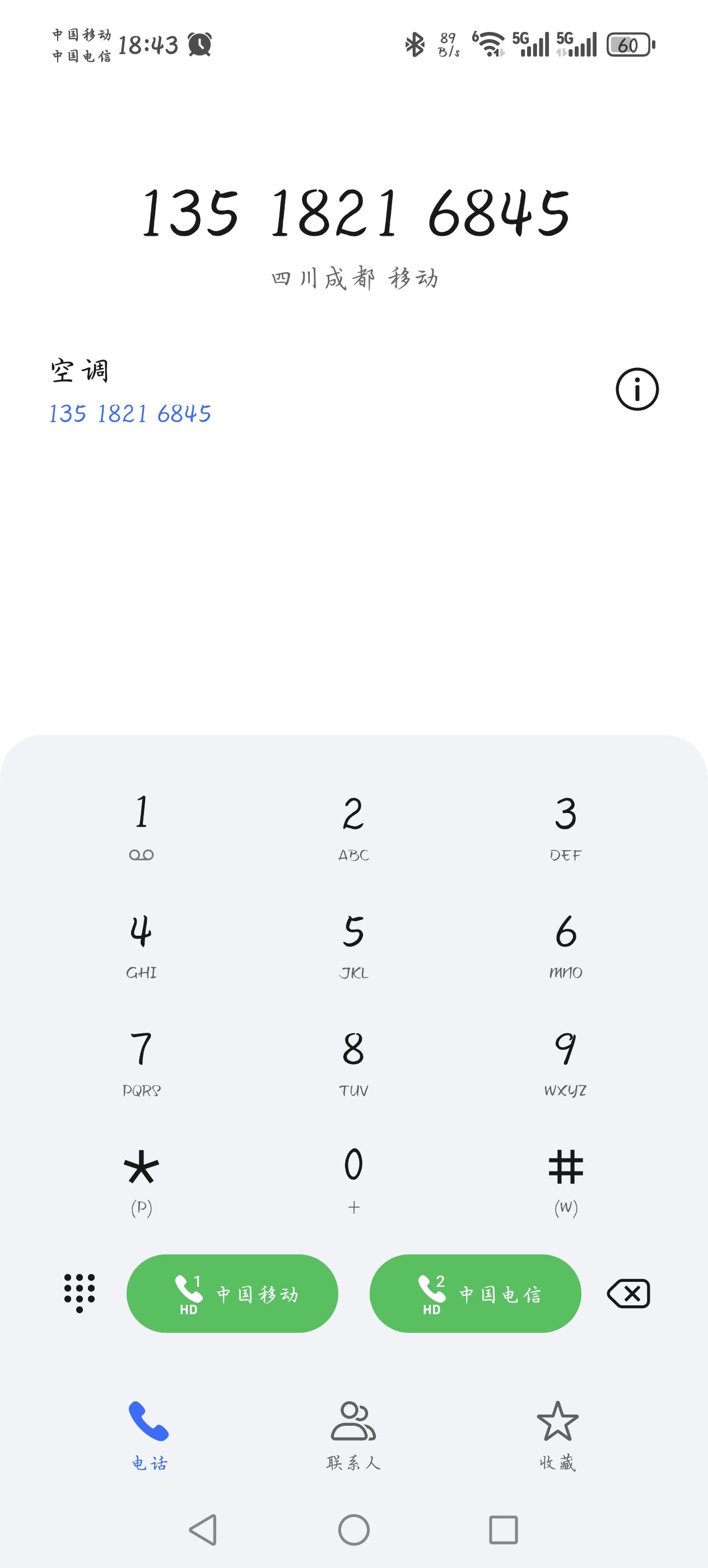Call using 中国电信 SIM 2
The width and height of the screenshot is (708, 1568).
(475, 1294)
